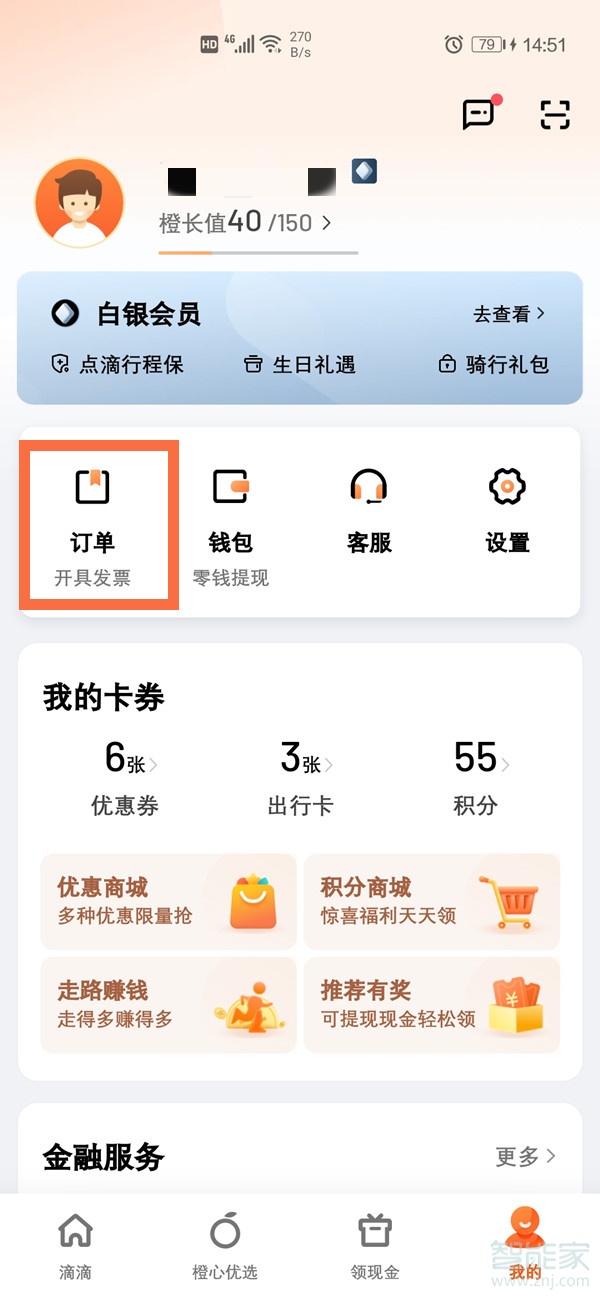
Task: Open the 走路赚钱 card
Action: point(168,1004)
